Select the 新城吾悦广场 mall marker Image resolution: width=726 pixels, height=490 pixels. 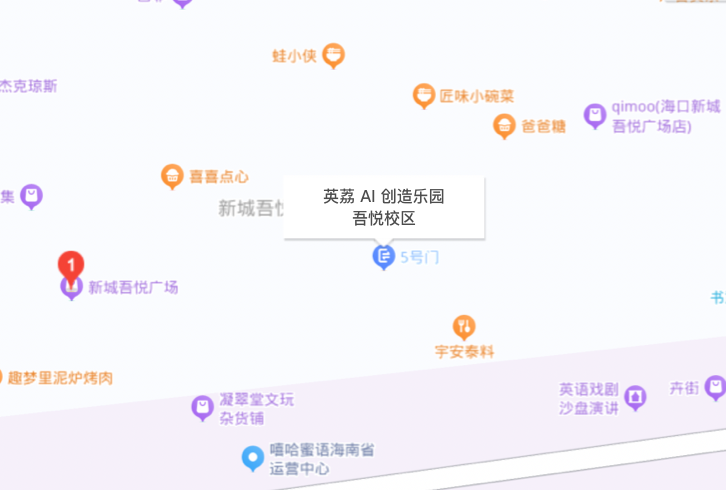tap(71, 288)
